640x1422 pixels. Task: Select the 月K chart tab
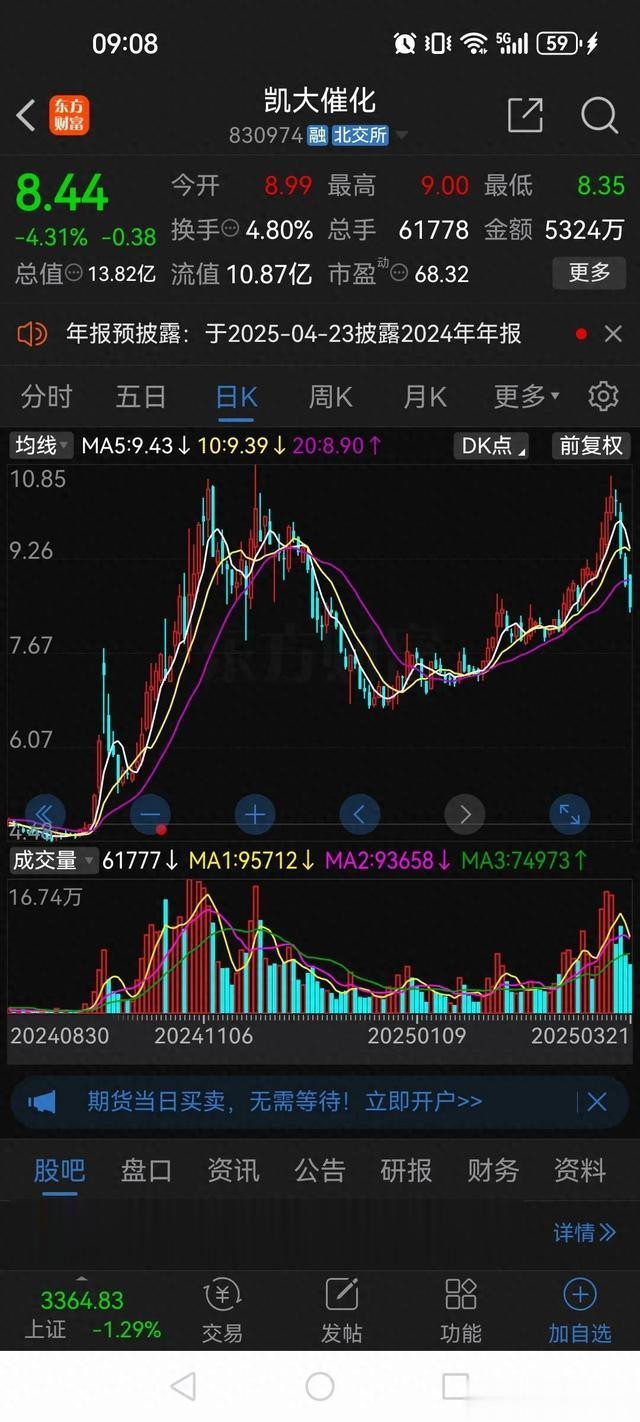click(424, 397)
